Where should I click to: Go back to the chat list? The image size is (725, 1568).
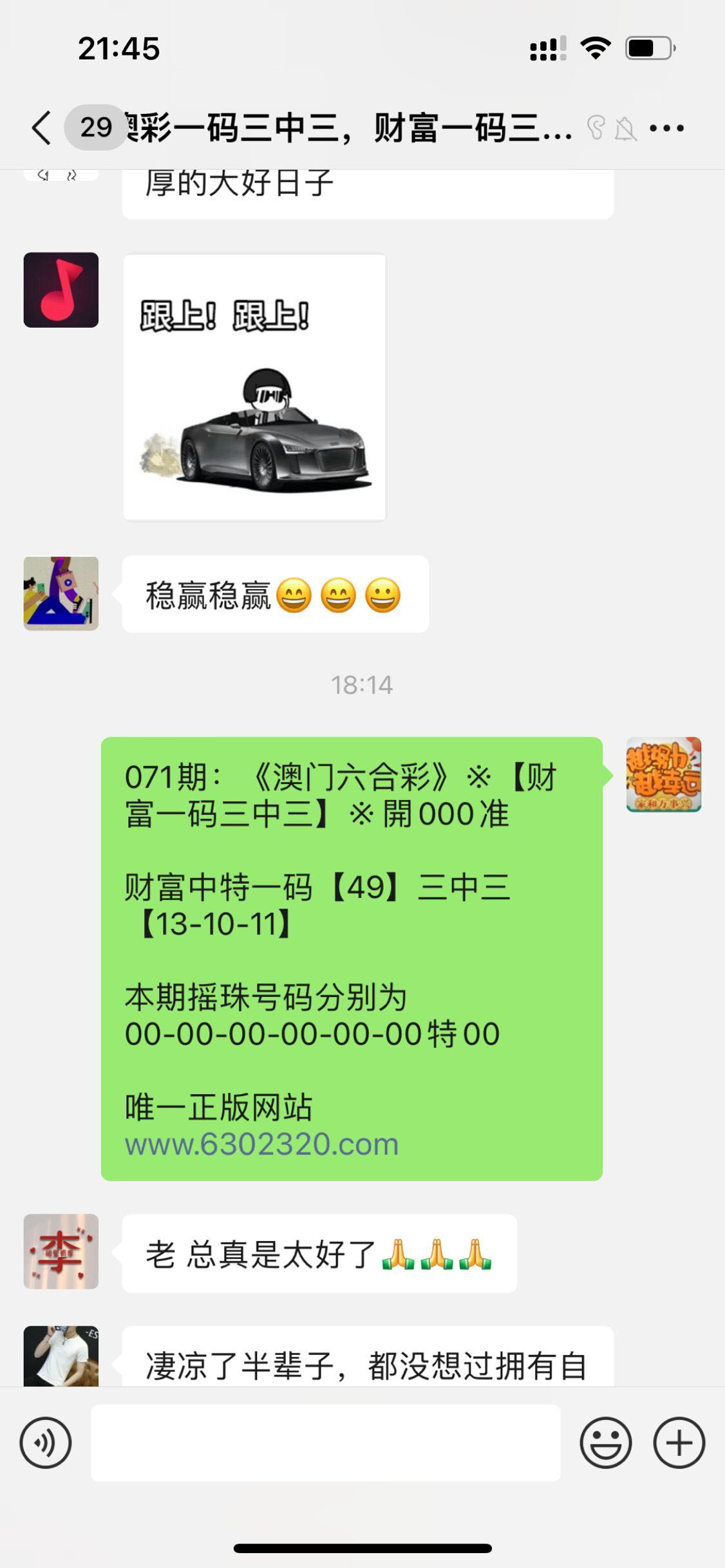pyautogui.click(x=42, y=127)
